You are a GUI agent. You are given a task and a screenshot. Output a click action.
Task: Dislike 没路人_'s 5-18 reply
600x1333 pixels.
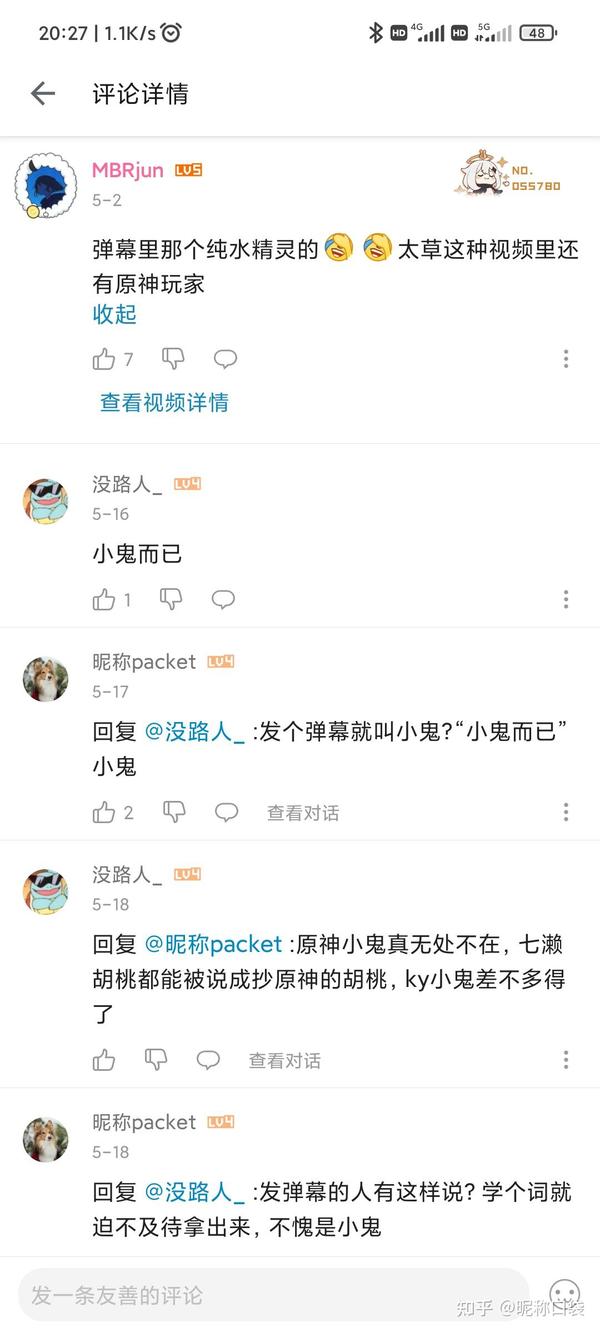(155, 1059)
